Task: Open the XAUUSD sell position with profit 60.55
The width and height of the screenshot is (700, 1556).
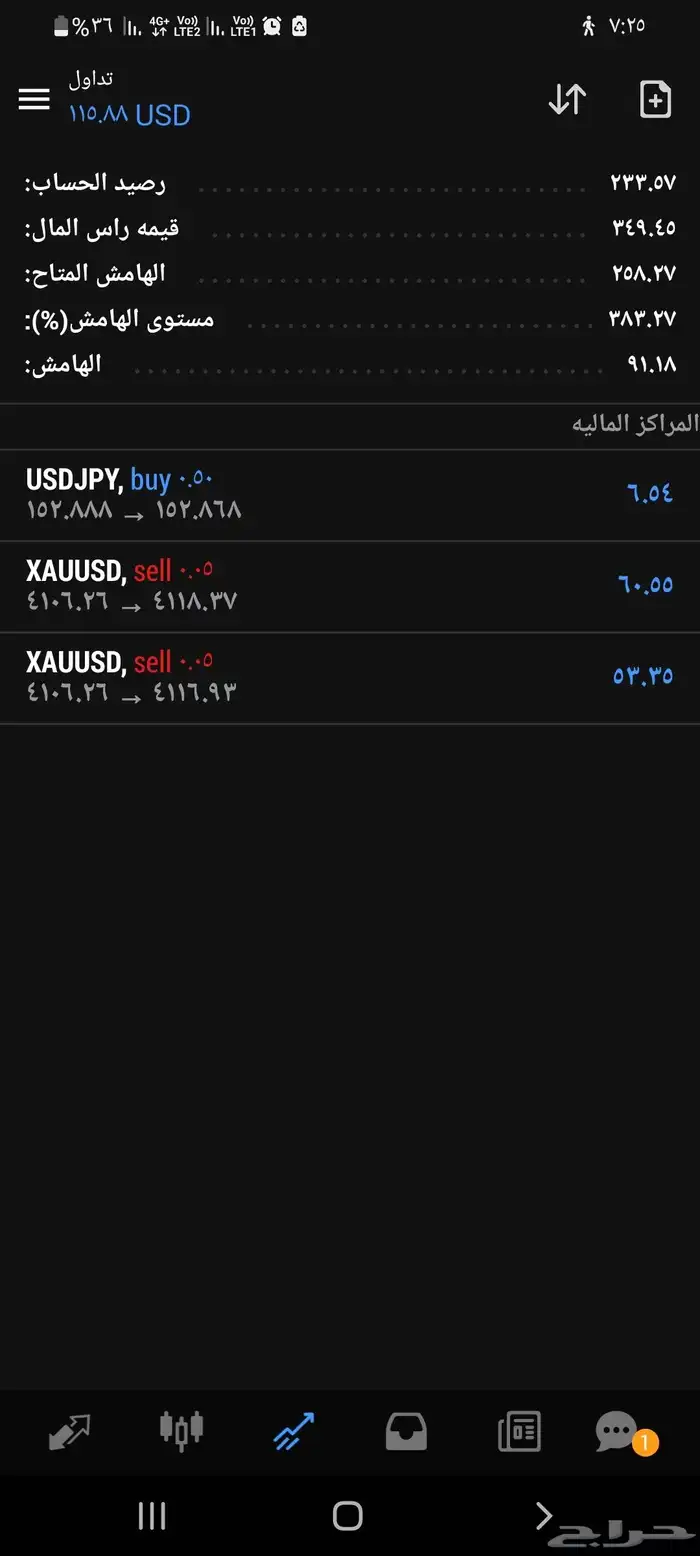Action: (x=350, y=586)
